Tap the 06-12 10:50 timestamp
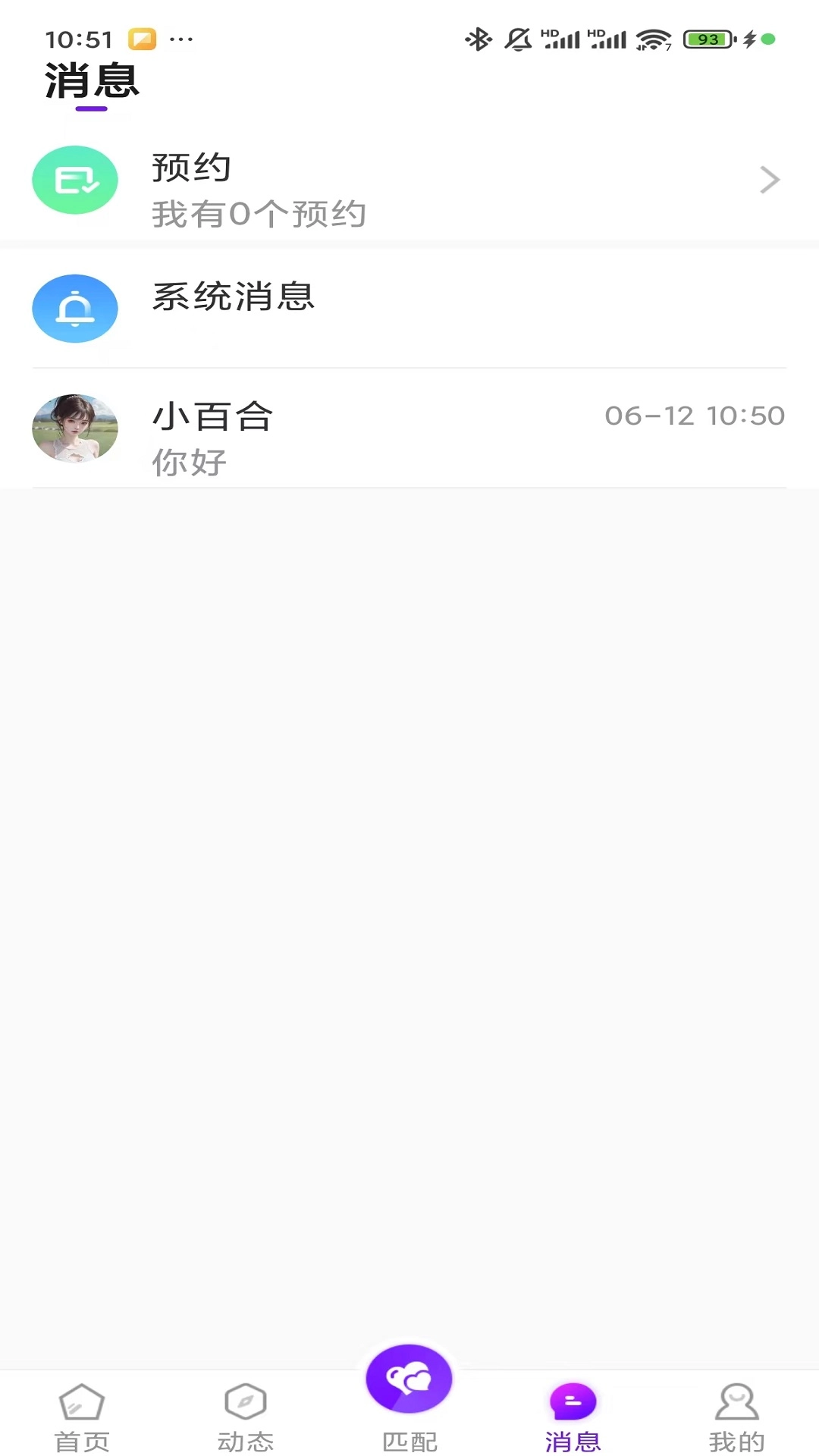 point(696,416)
